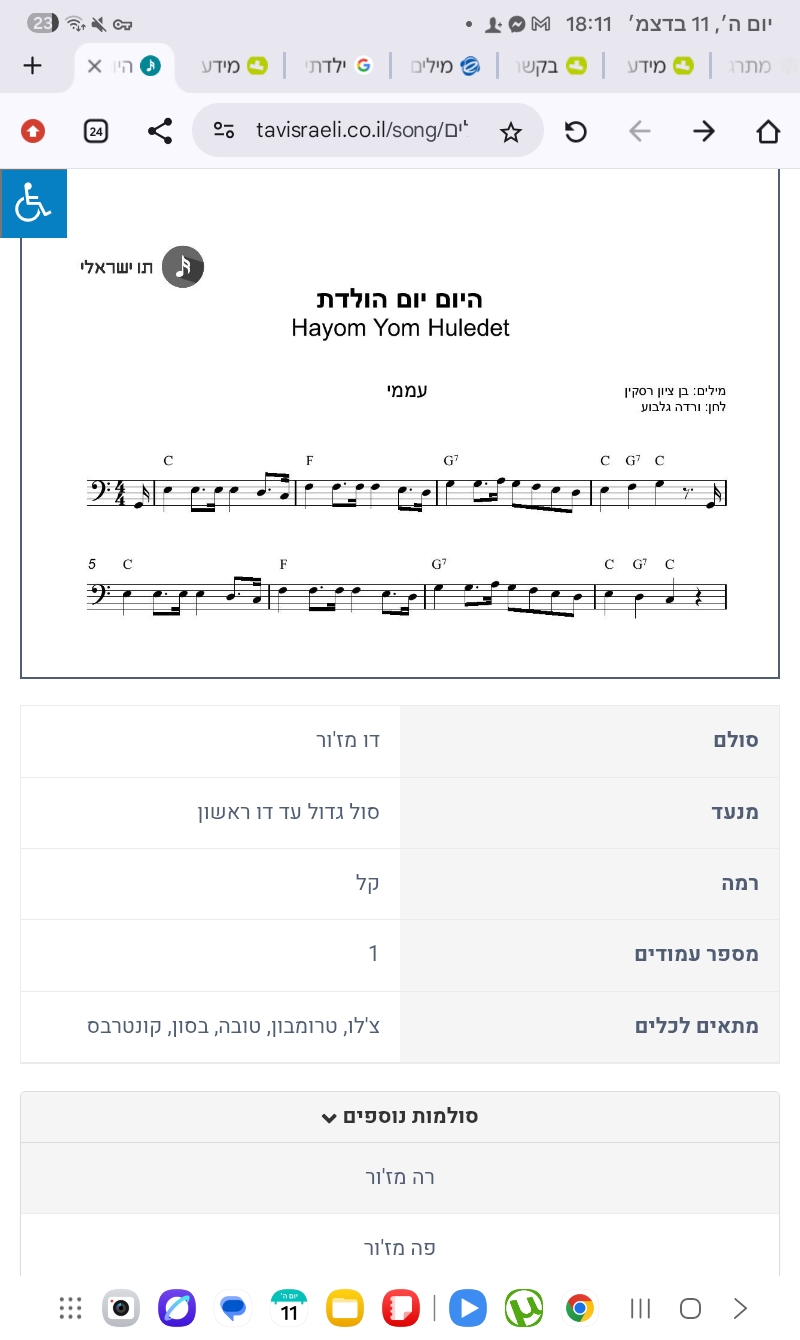Tap the tavisraeli.co.il address bar
This screenshot has width=800, height=1340.
360,131
